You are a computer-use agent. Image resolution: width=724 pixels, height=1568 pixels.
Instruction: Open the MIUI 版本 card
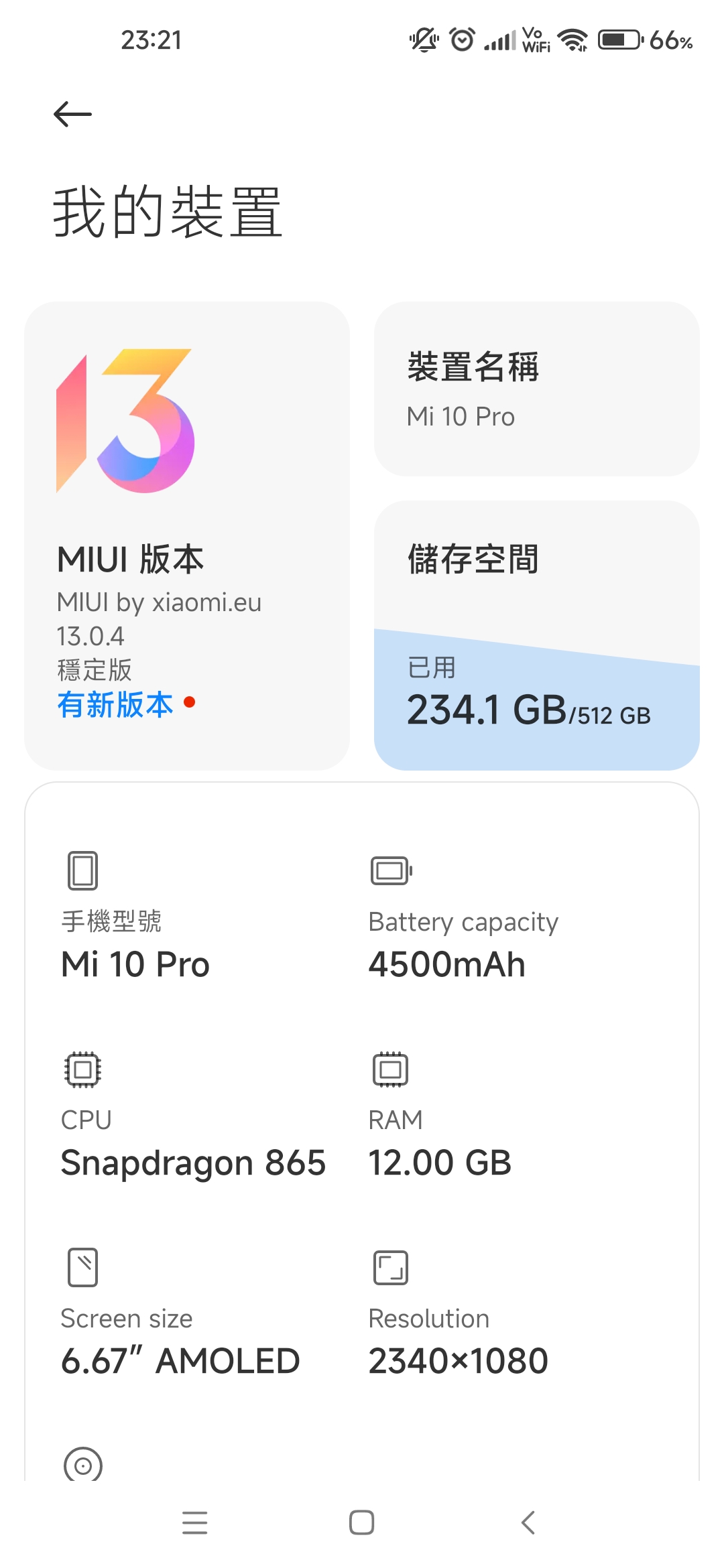pyautogui.click(x=187, y=535)
